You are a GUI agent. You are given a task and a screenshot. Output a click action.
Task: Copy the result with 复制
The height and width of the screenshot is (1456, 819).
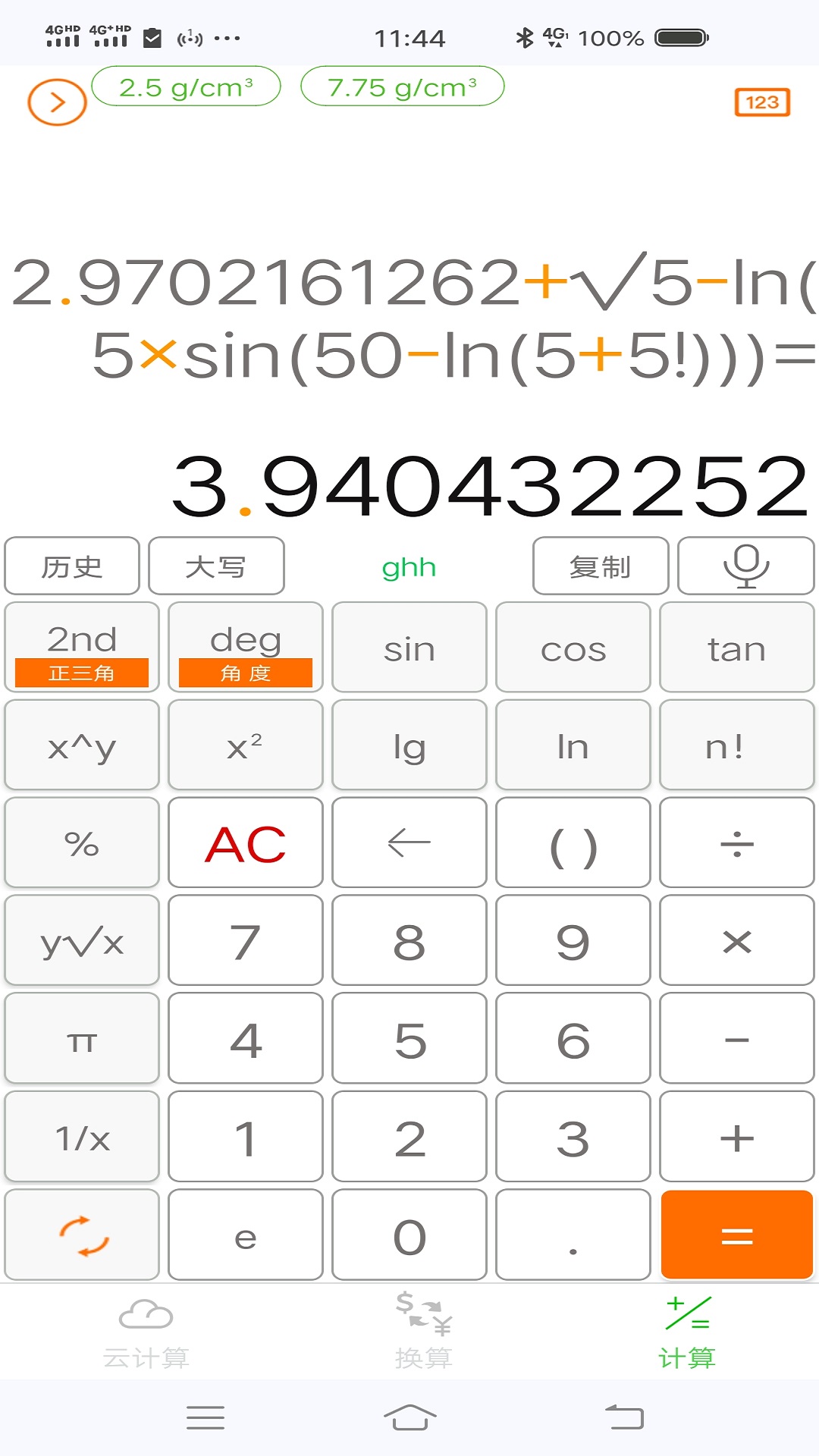pyautogui.click(x=601, y=566)
